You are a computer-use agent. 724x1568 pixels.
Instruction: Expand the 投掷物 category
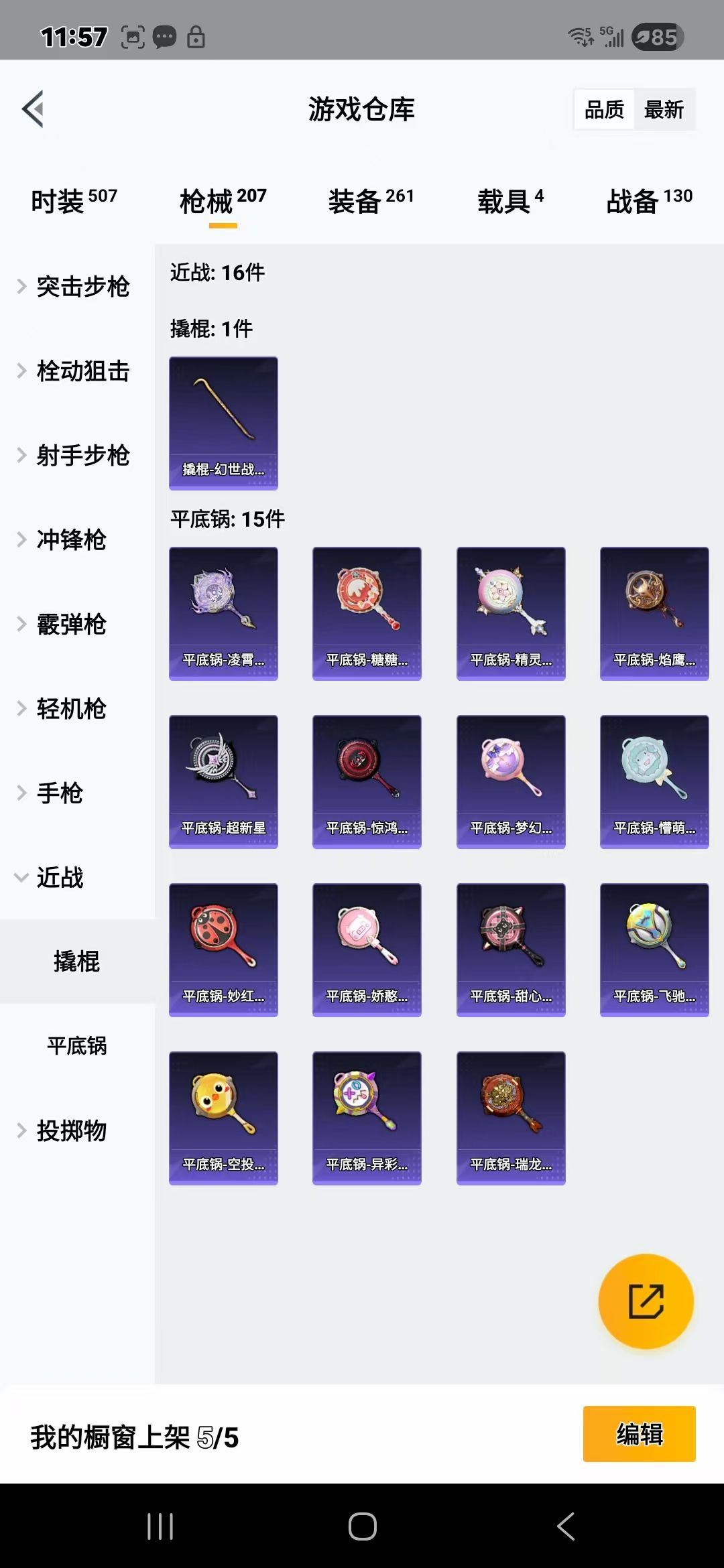(x=70, y=1131)
